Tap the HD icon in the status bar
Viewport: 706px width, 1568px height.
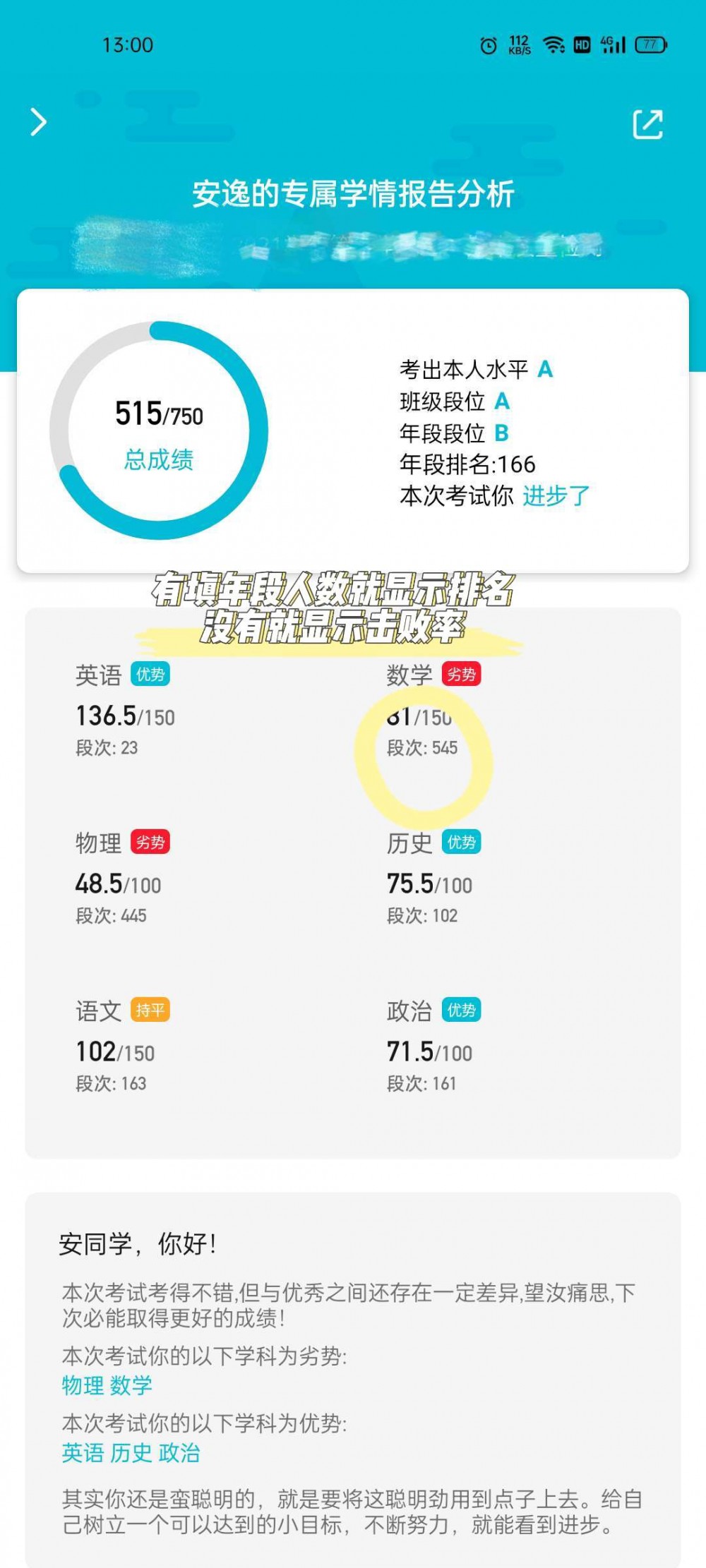tap(580, 44)
